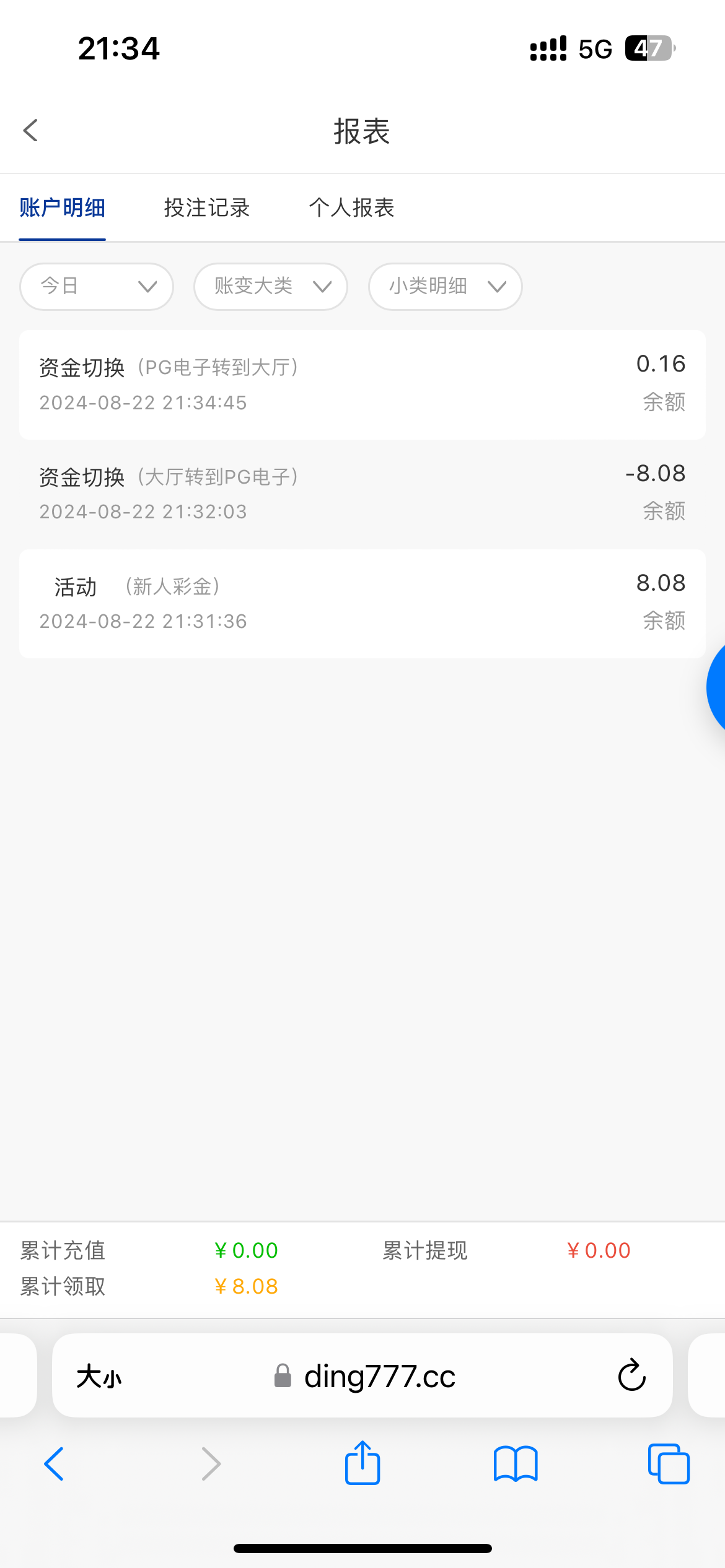Reload the page in Safari
The height and width of the screenshot is (1568, 725).
click(x=631, y=1375)
